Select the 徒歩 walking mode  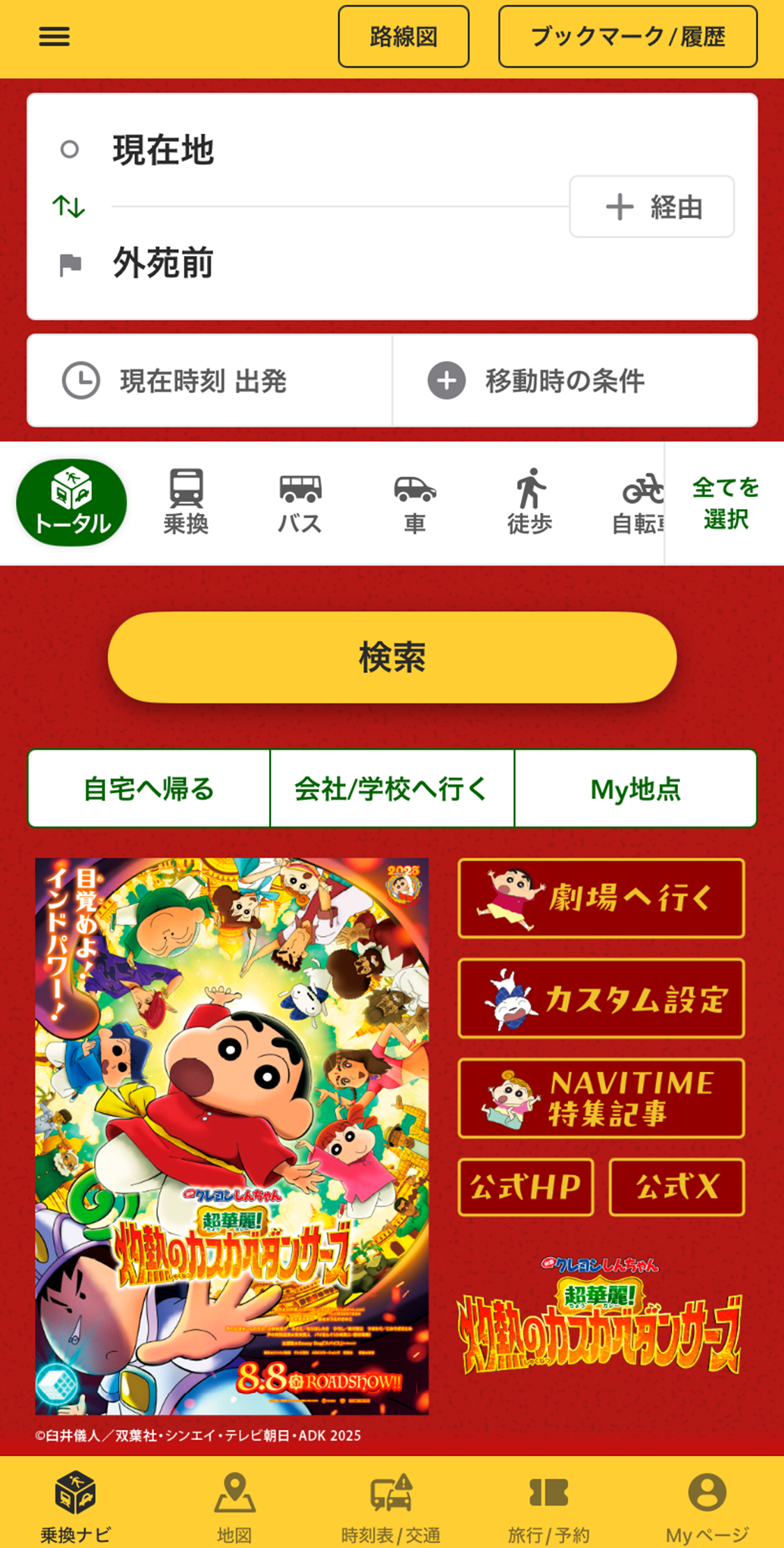pyautogui.click(x=530, y=502)
